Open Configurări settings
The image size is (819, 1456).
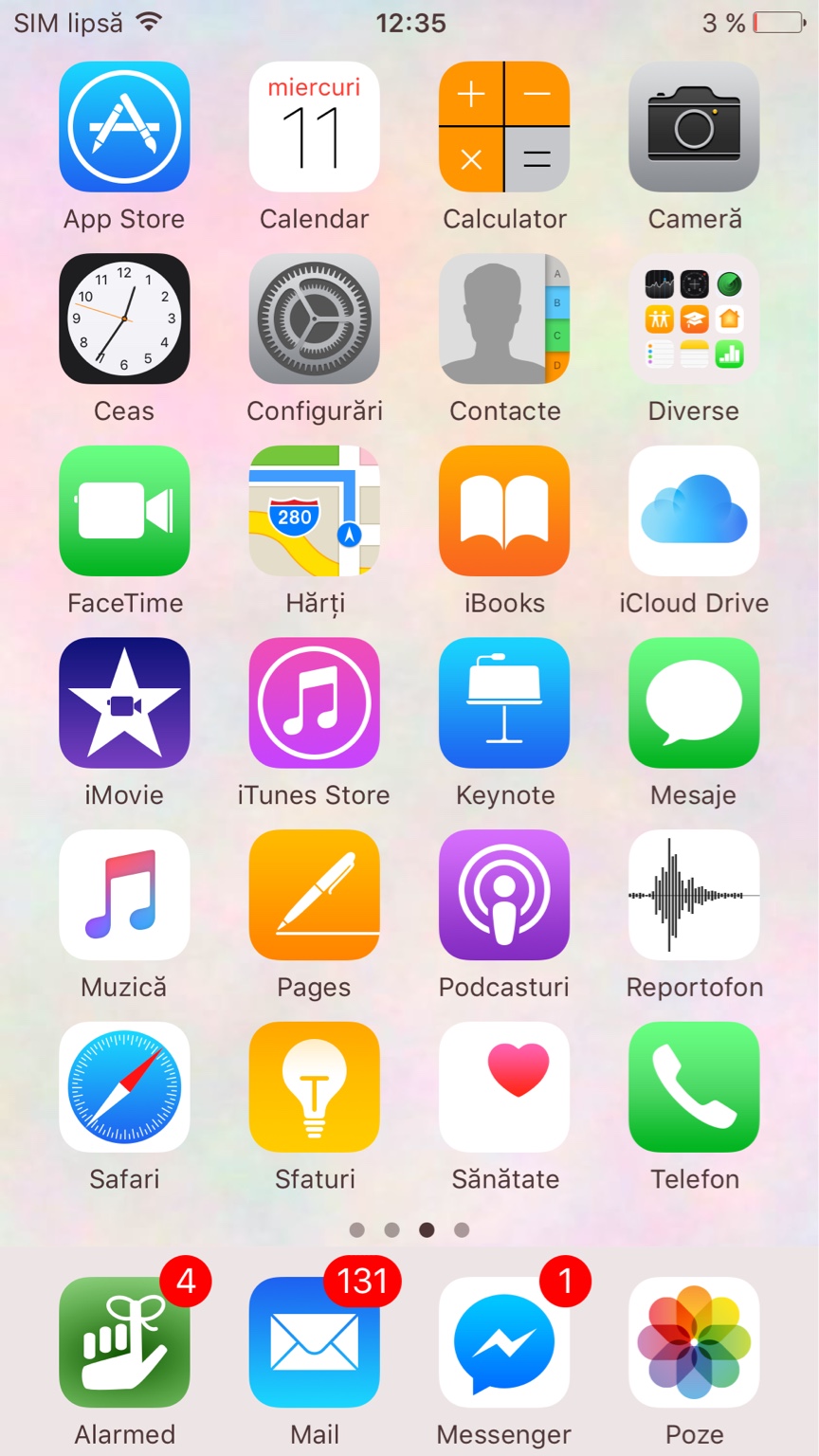tap(315, 318)
